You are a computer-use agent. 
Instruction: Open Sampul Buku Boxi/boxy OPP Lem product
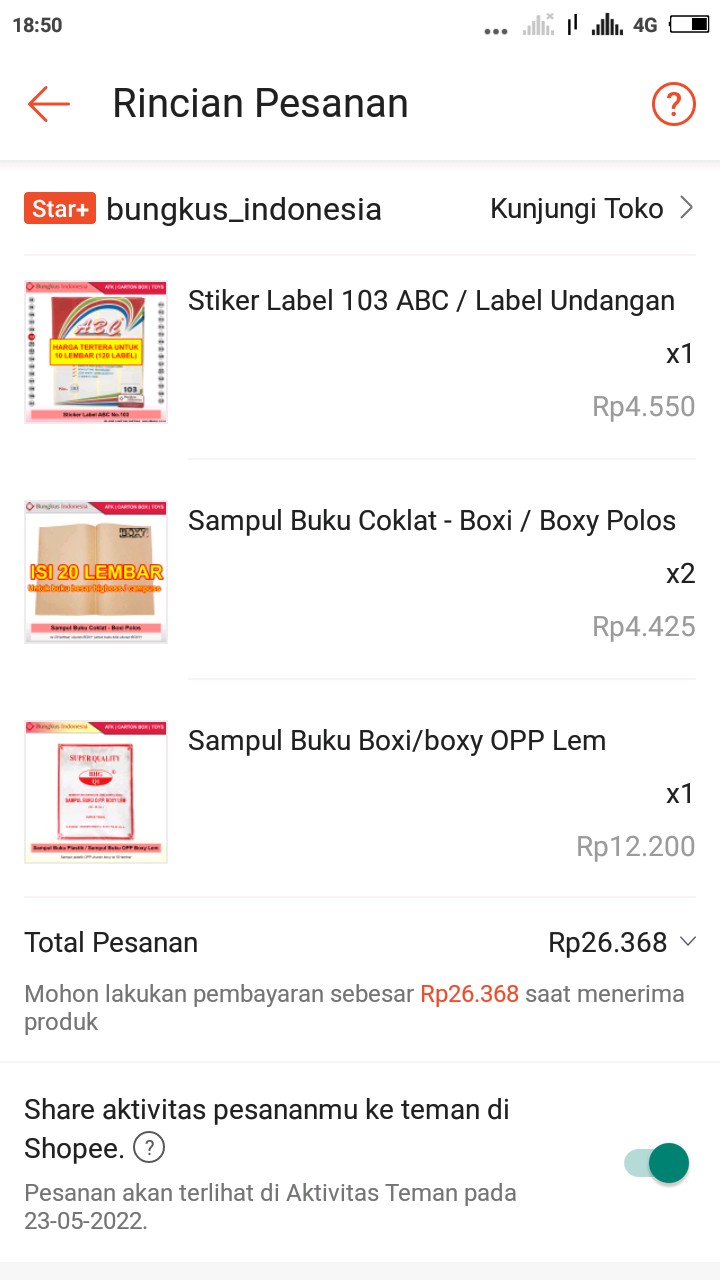click(x=397, y=741)
